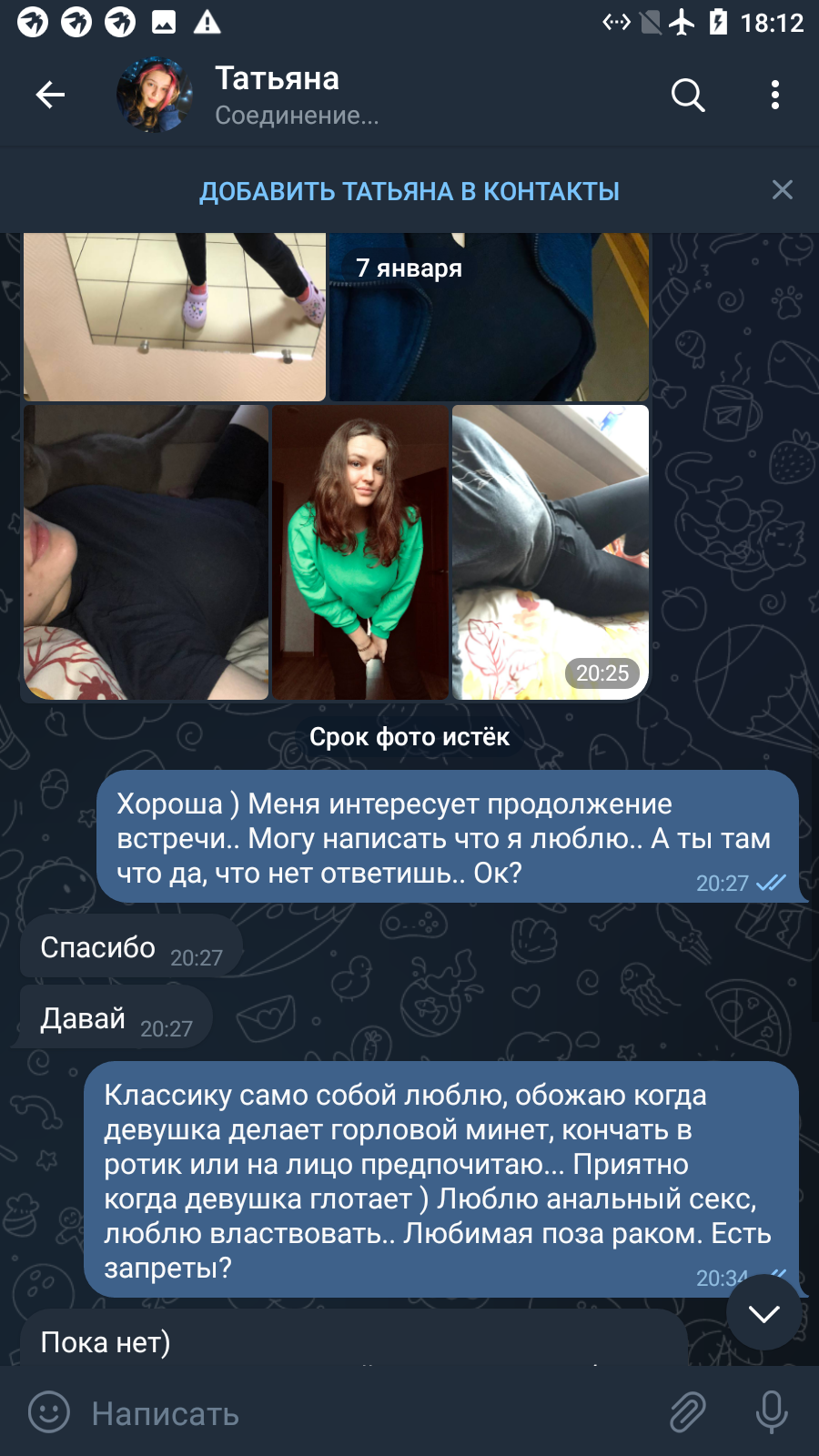Image resolution: width=819 pixels, height=1456 pixels.
Task: Open the three-dot overflow menu
Action: [x=775, y=95]
